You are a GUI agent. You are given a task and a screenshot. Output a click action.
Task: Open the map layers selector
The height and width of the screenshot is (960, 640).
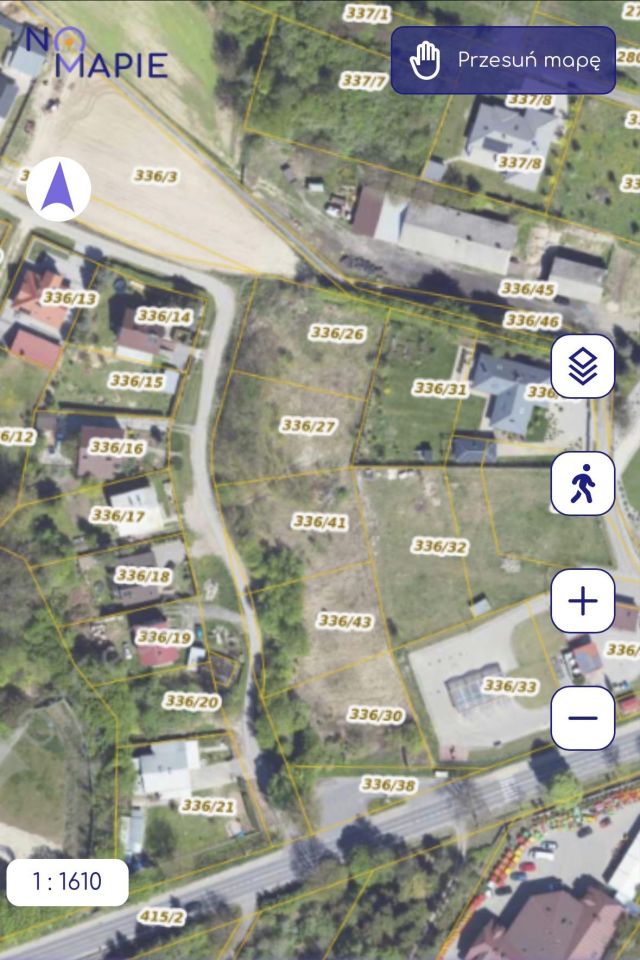point(583,367)
